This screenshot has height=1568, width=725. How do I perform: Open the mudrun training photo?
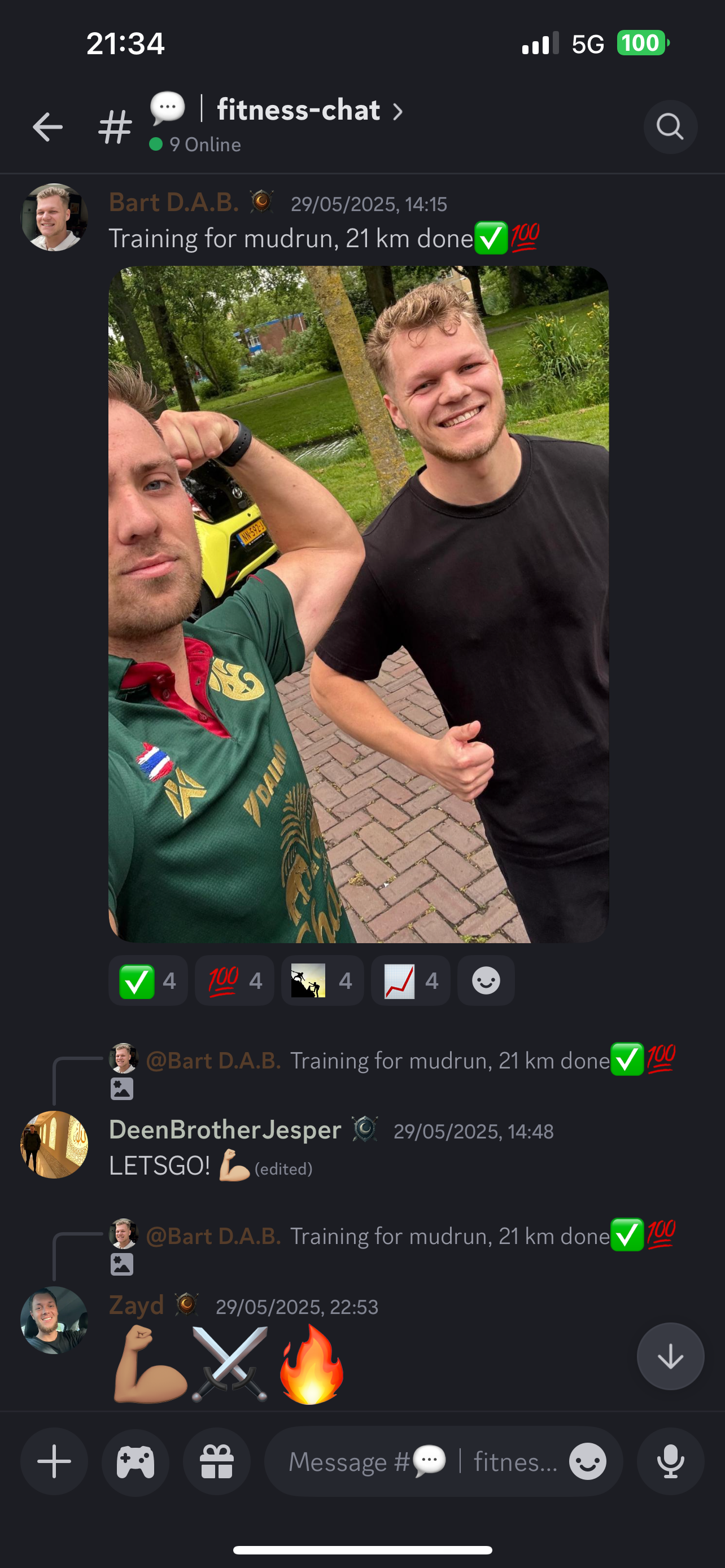(x=359, y=605)
